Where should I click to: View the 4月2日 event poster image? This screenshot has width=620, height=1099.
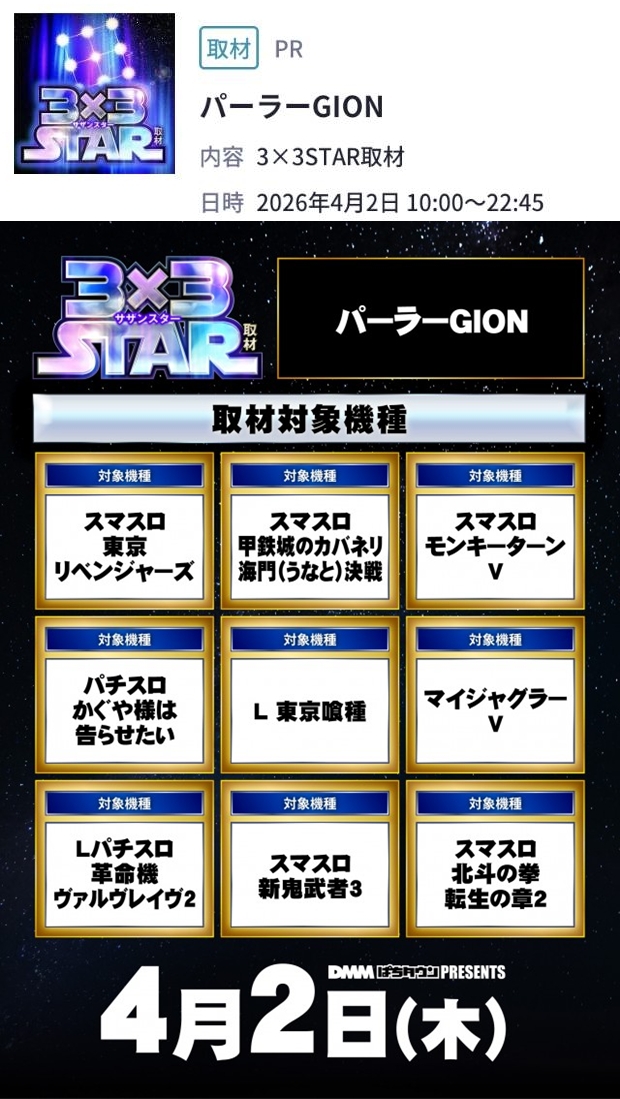tap(310, 660)
